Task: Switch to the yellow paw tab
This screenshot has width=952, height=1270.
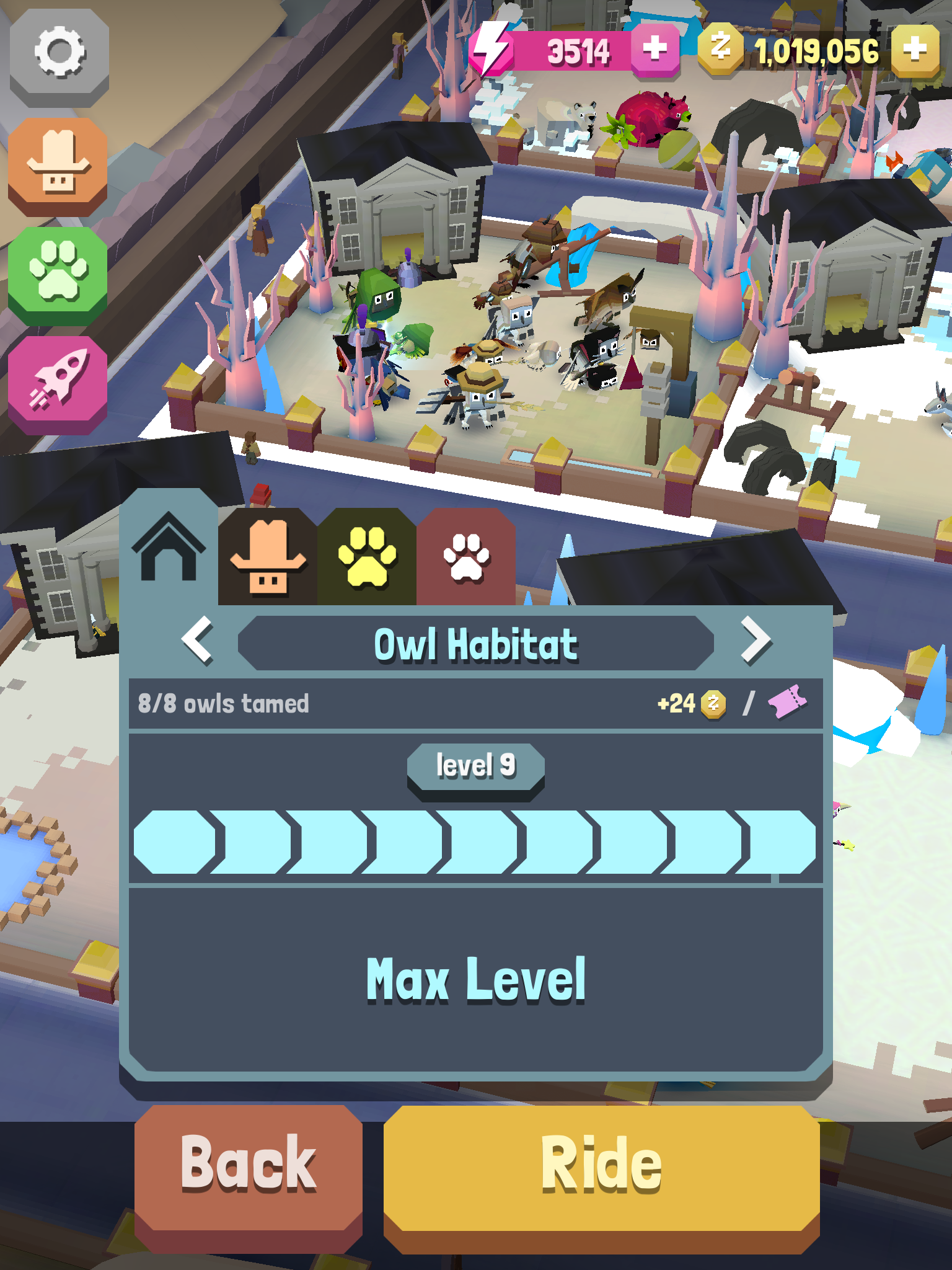Action: pos(367,557)
